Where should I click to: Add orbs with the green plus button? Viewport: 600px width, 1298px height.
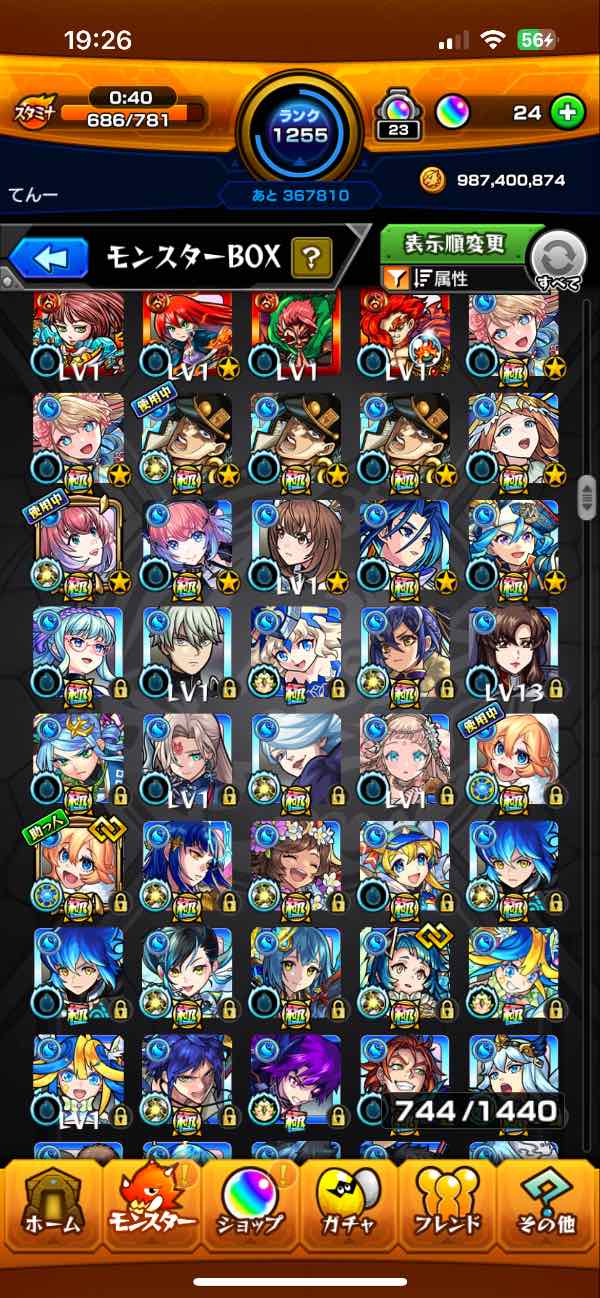click(x=567, y=113)
